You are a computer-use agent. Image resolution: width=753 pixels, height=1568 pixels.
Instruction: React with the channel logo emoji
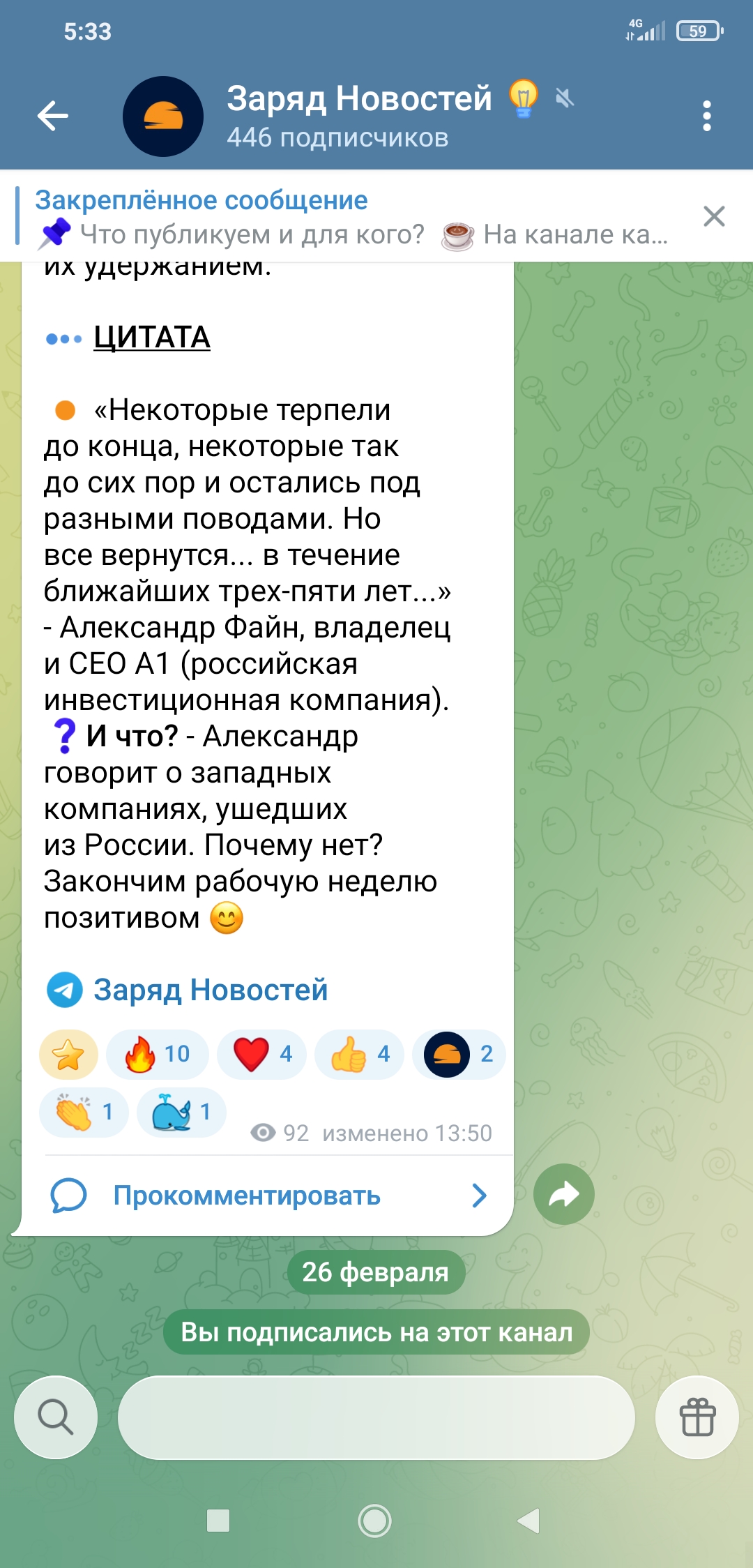pyautogui.click(x=458, y=1054)
